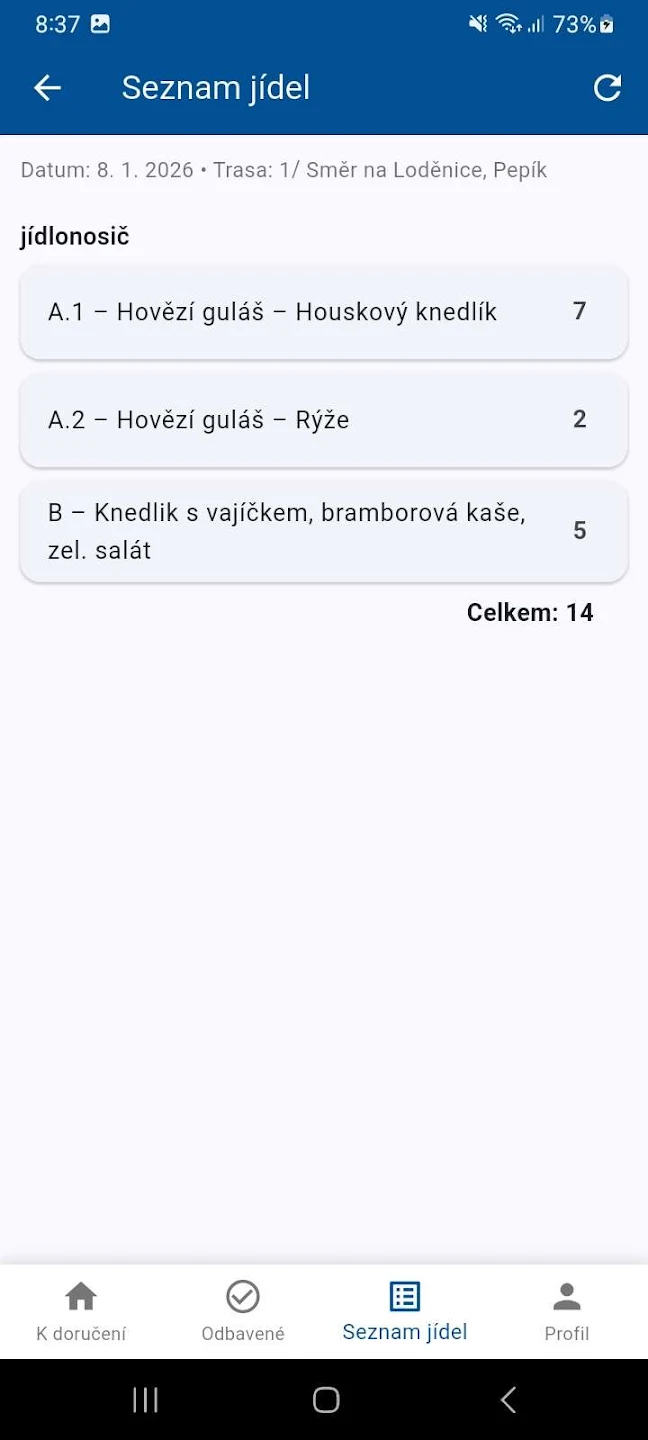Open the A.1 Hovězí guláš Houskový knedlík card
The height and width of the screenshot is (1440, 648).
point(323,312)
